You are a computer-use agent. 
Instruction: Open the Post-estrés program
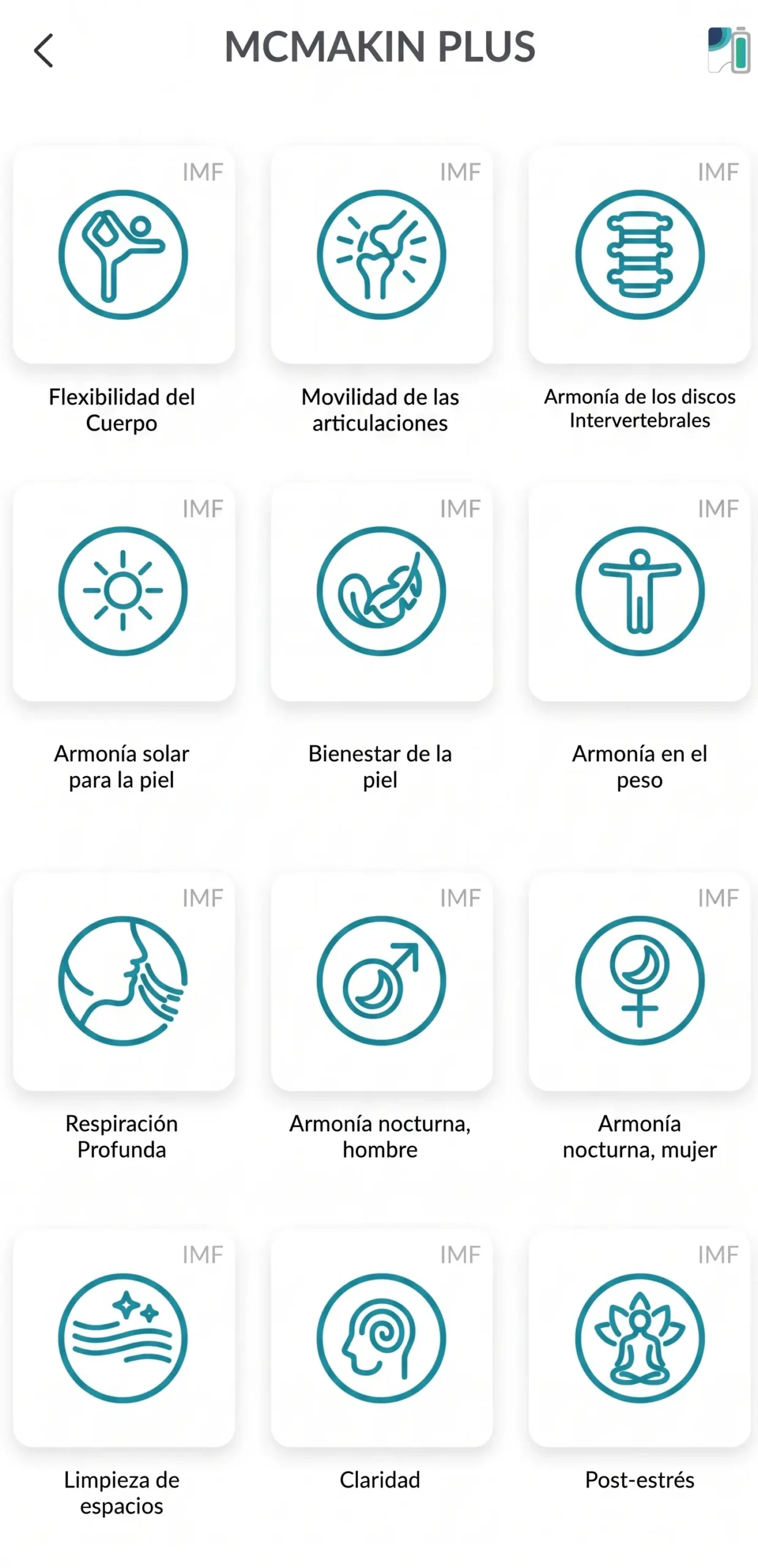[639, 1338]
